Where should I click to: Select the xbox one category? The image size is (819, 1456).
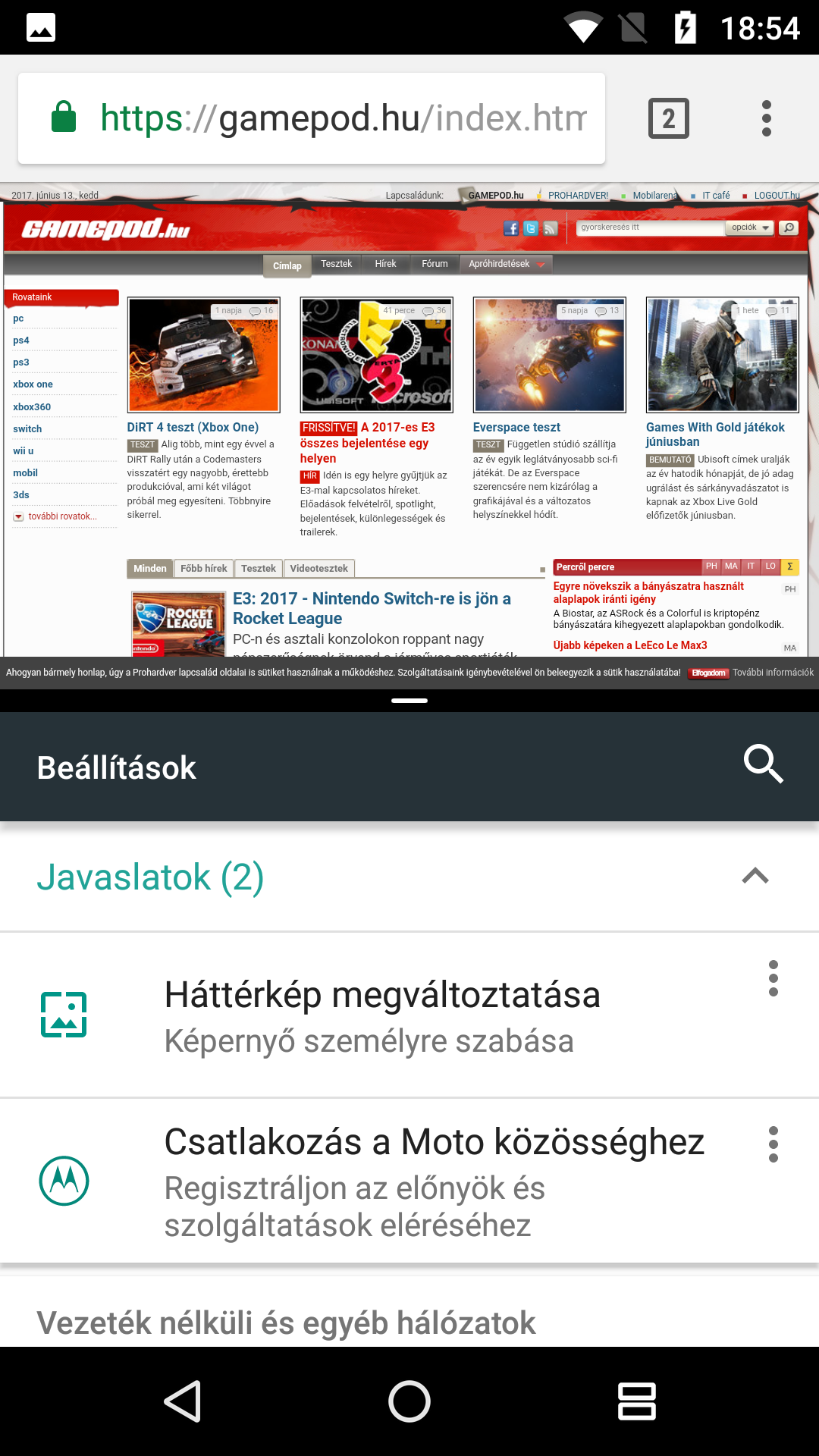[33, 384]
